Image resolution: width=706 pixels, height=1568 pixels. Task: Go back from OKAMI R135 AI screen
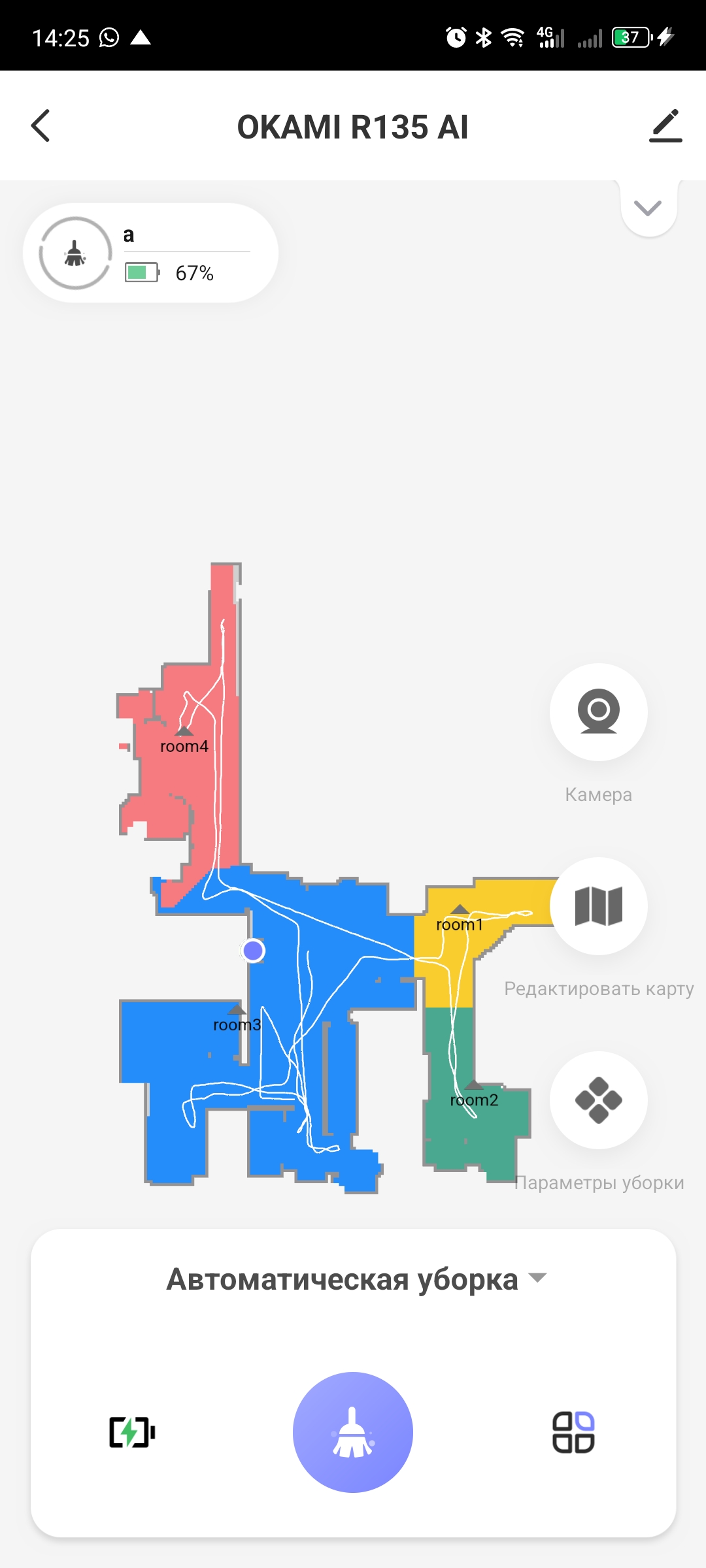point(41,126)
